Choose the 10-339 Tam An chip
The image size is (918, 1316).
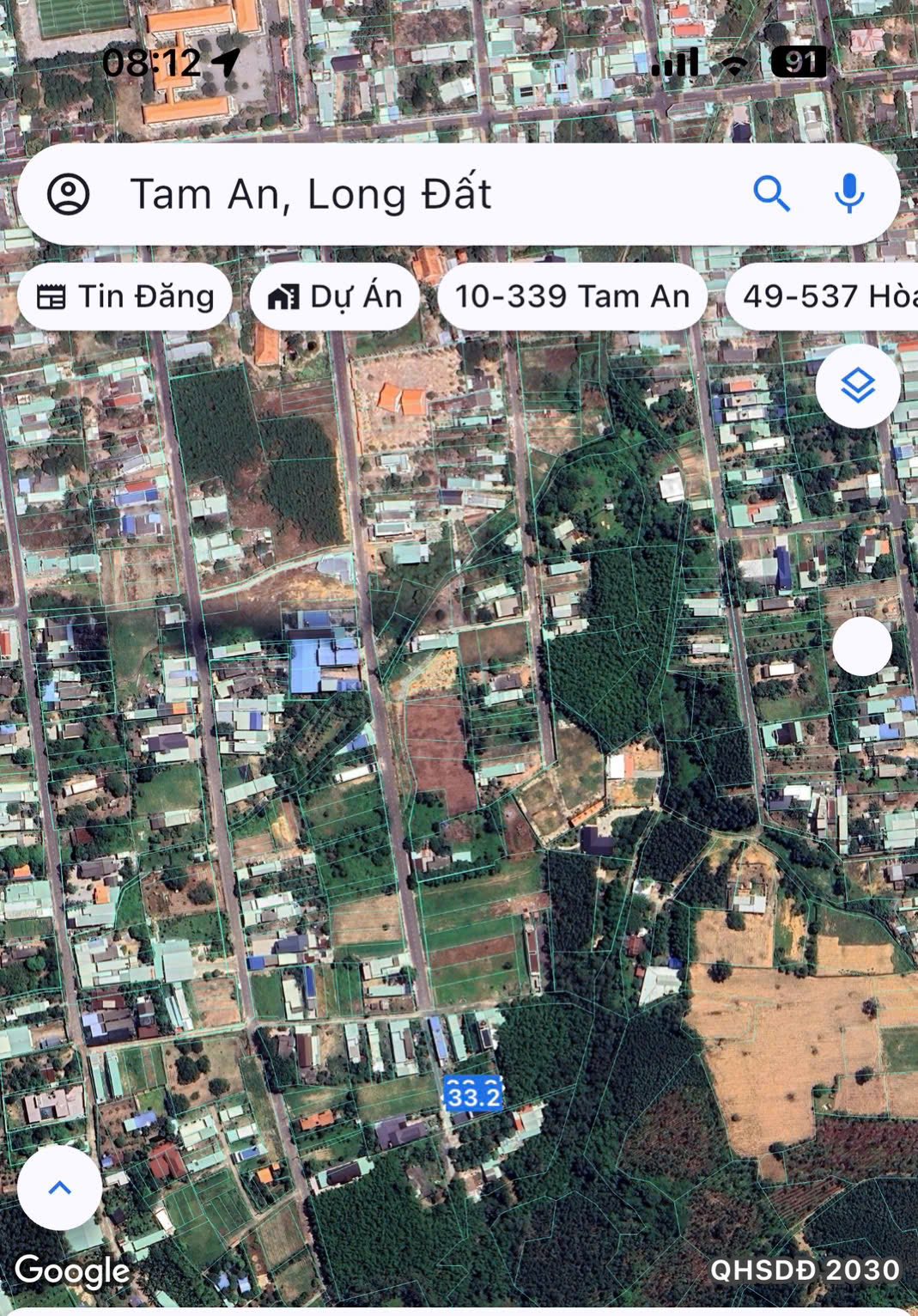tap(572, 297)
